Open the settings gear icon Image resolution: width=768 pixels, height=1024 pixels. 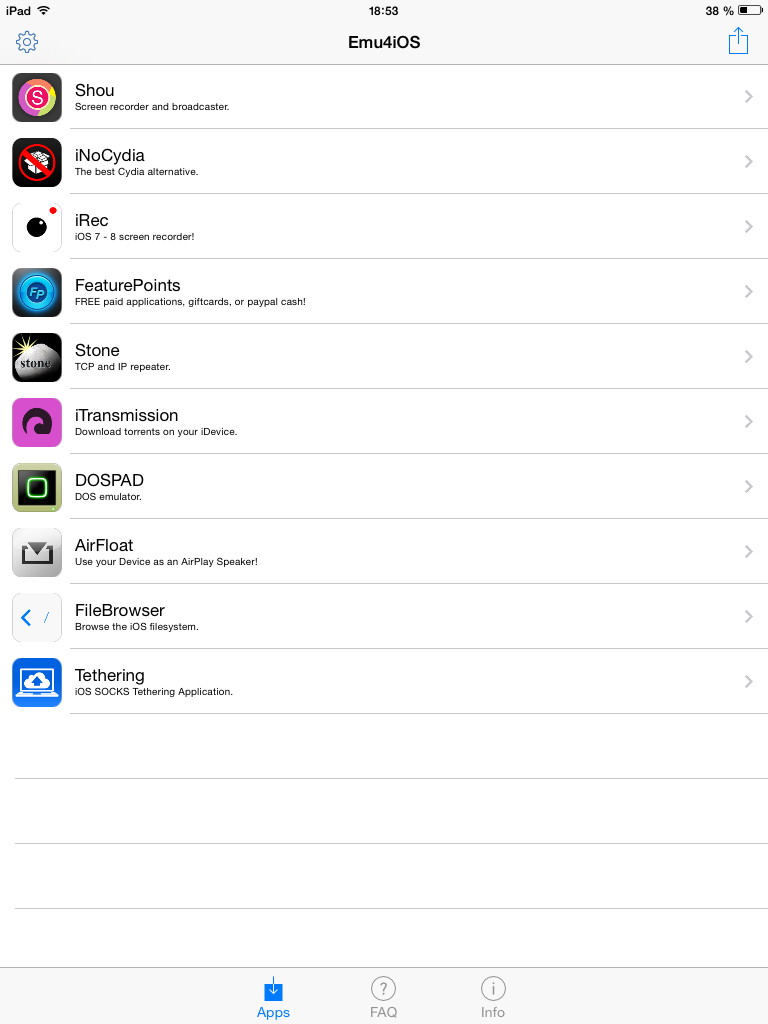coord(27,42)
